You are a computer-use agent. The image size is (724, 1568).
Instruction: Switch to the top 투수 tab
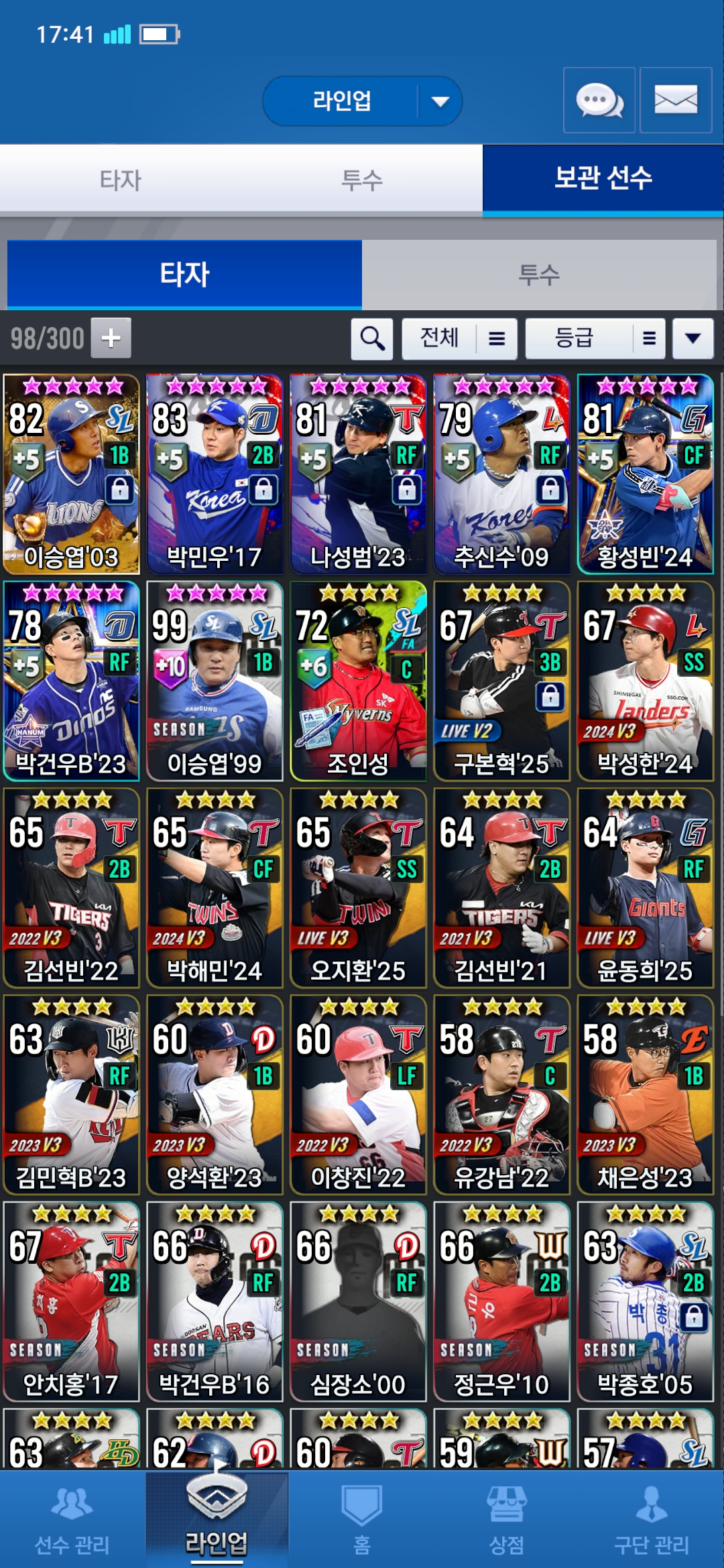point(361,180)
